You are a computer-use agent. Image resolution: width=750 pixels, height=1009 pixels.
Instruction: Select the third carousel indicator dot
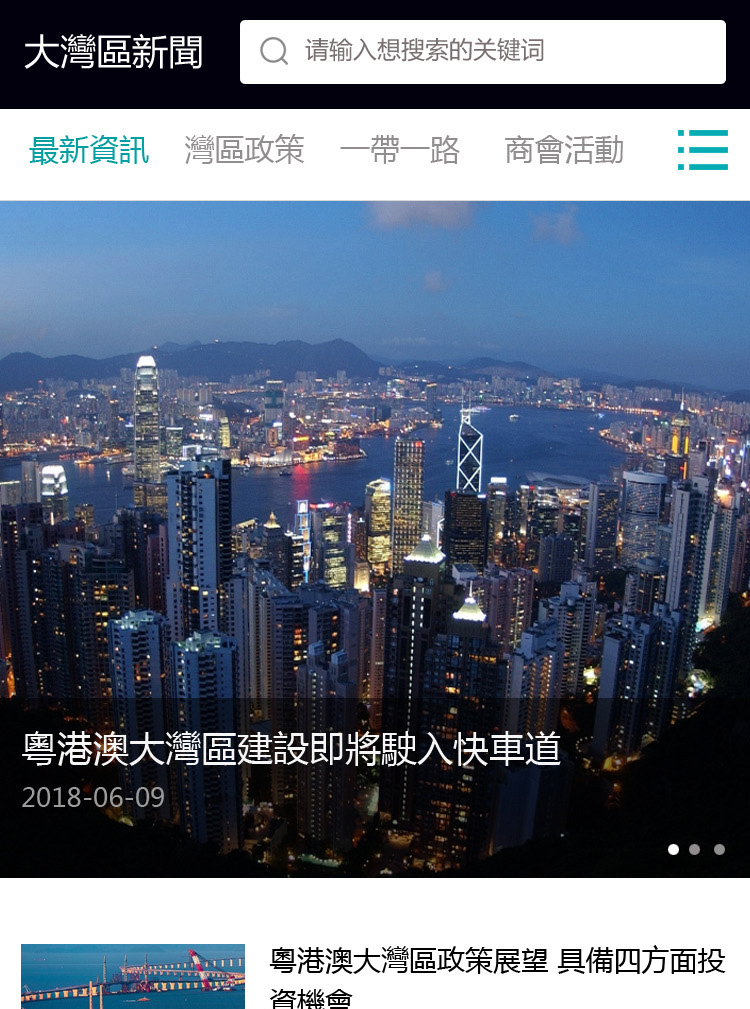(x=719, y=848)
